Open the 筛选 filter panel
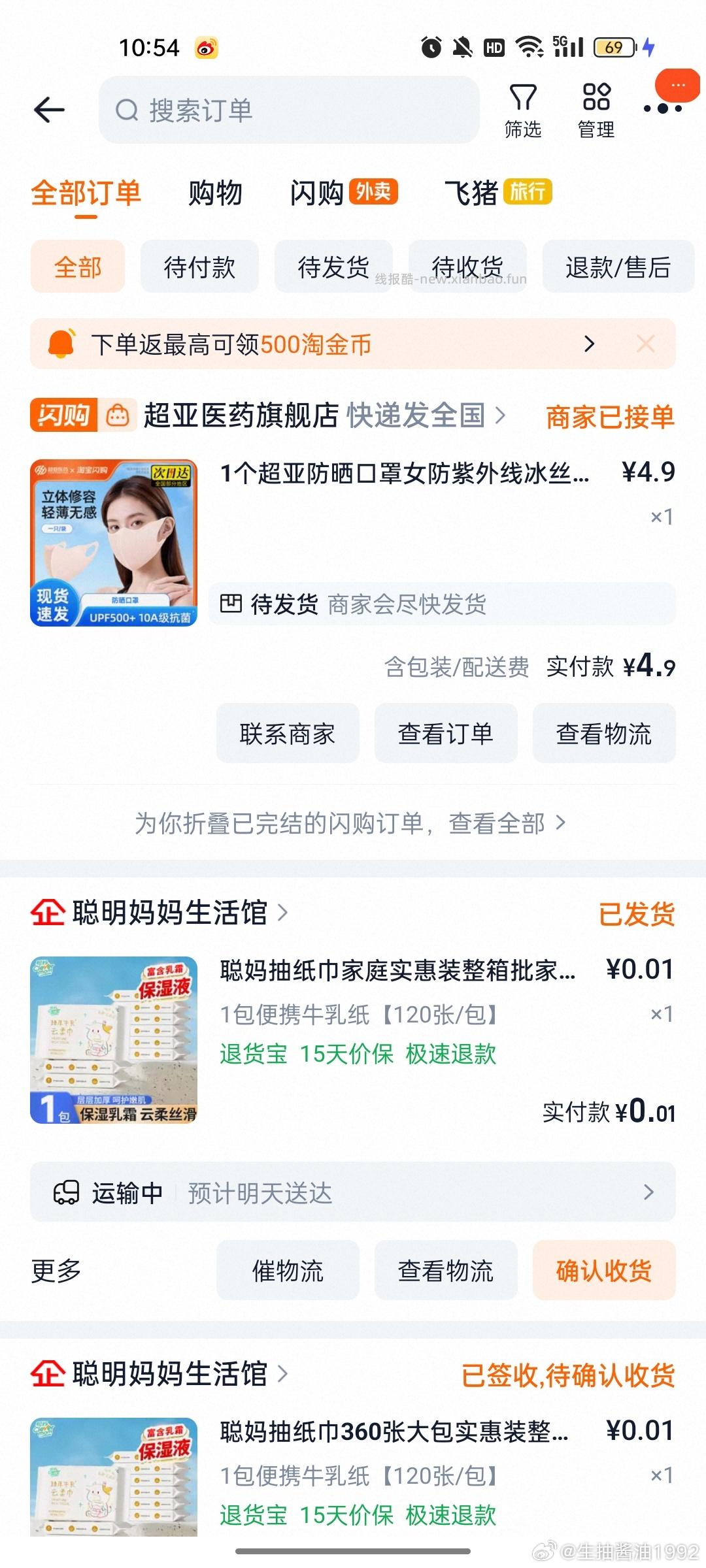706x1568 pixels. click(523, 110)
